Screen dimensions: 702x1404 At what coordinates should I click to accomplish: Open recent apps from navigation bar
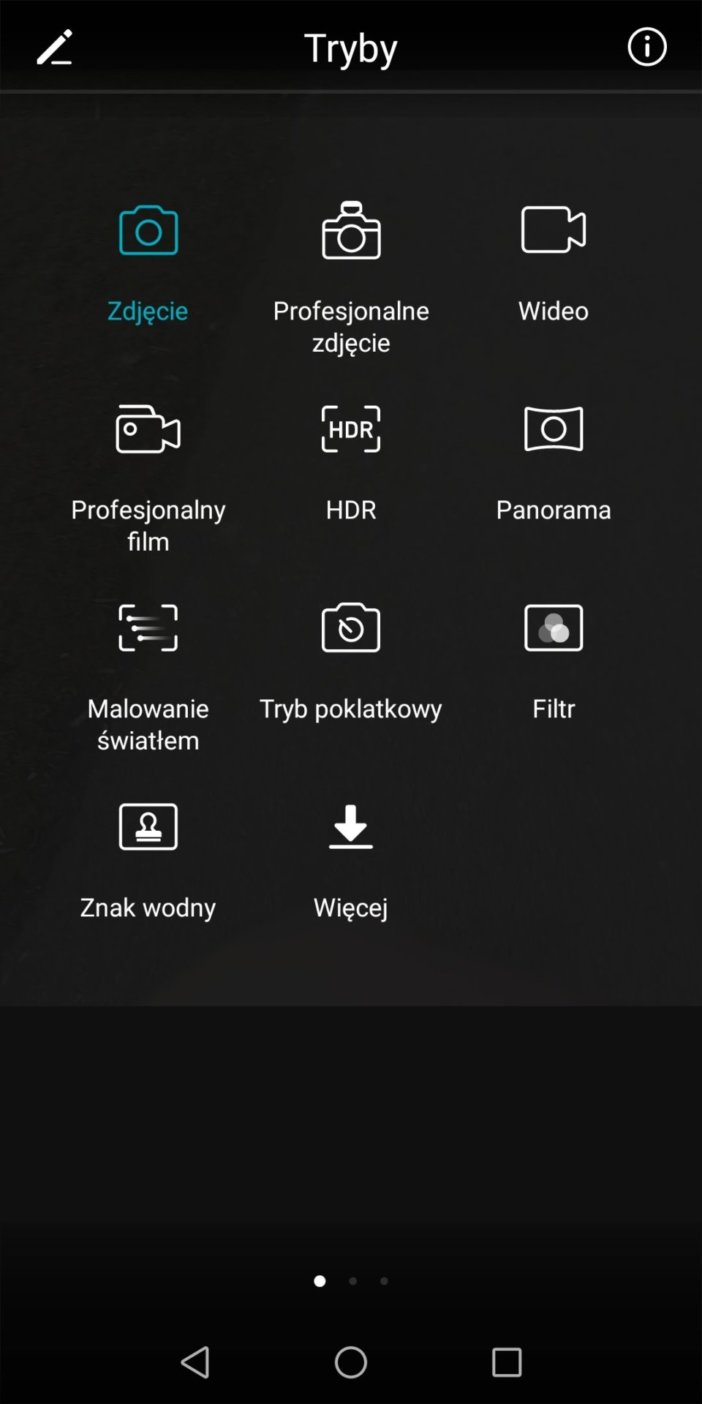(507, 1362)
